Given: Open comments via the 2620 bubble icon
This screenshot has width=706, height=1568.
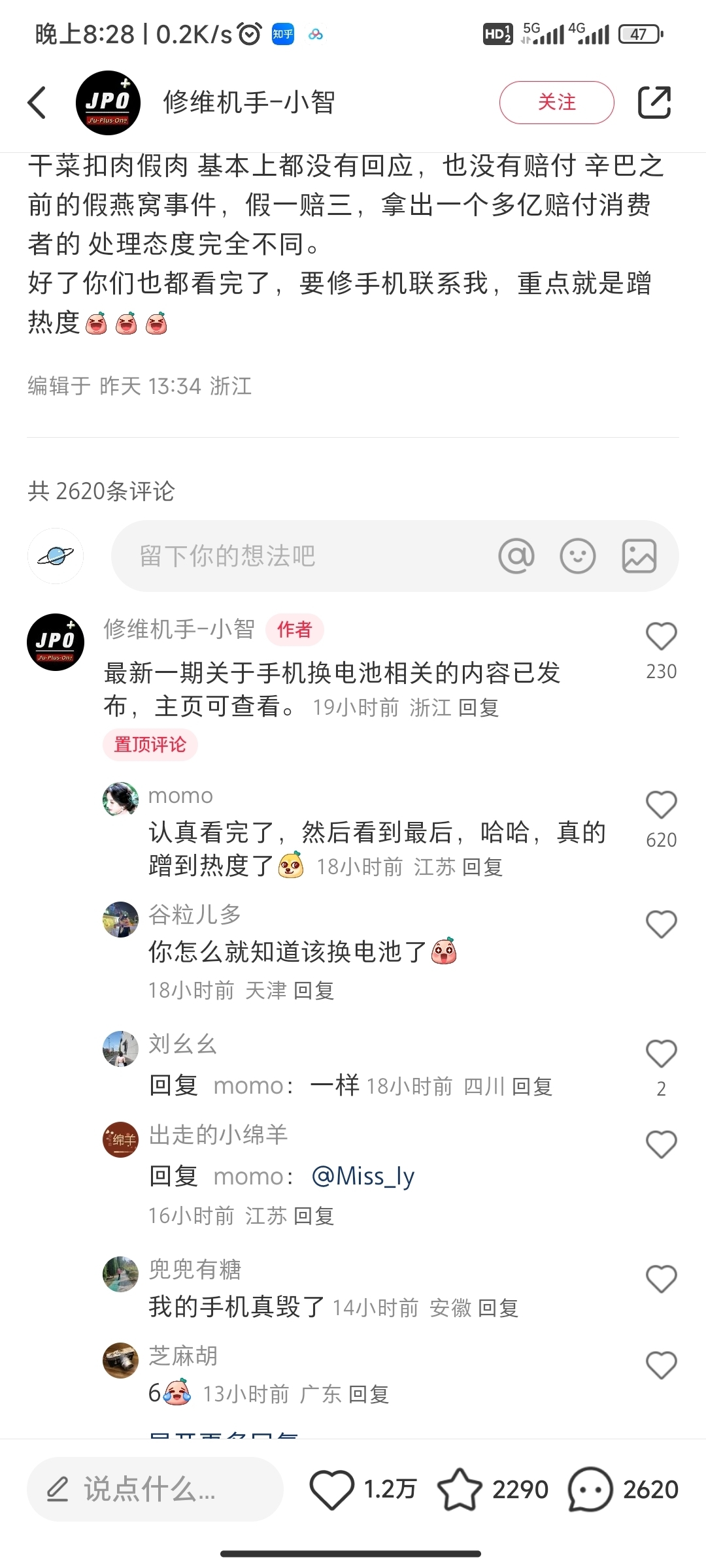Looking at the screenshot, I should [590, 1489].
